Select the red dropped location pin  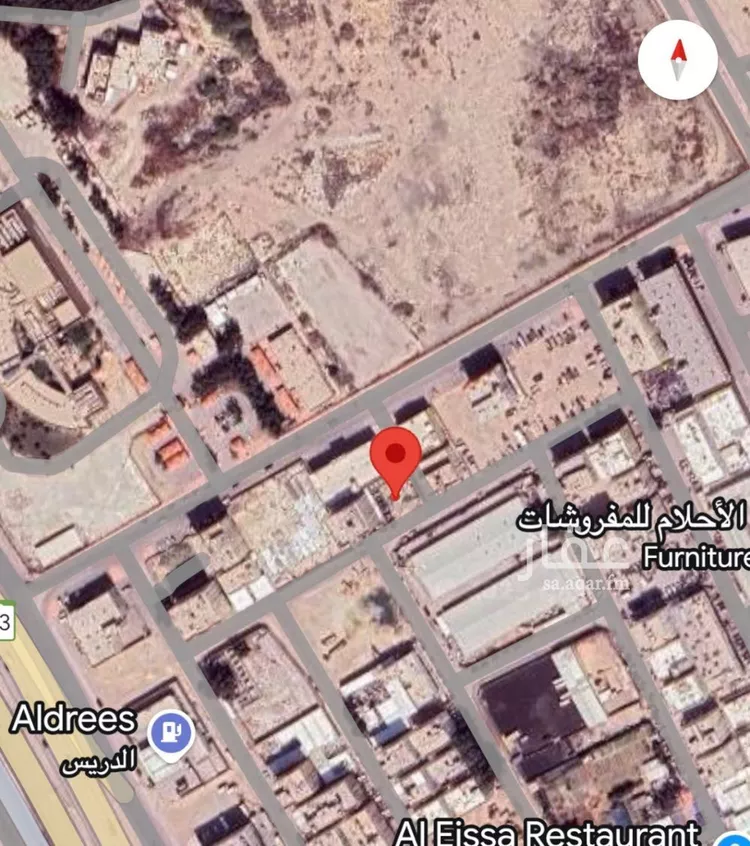[x=395, y=459]
